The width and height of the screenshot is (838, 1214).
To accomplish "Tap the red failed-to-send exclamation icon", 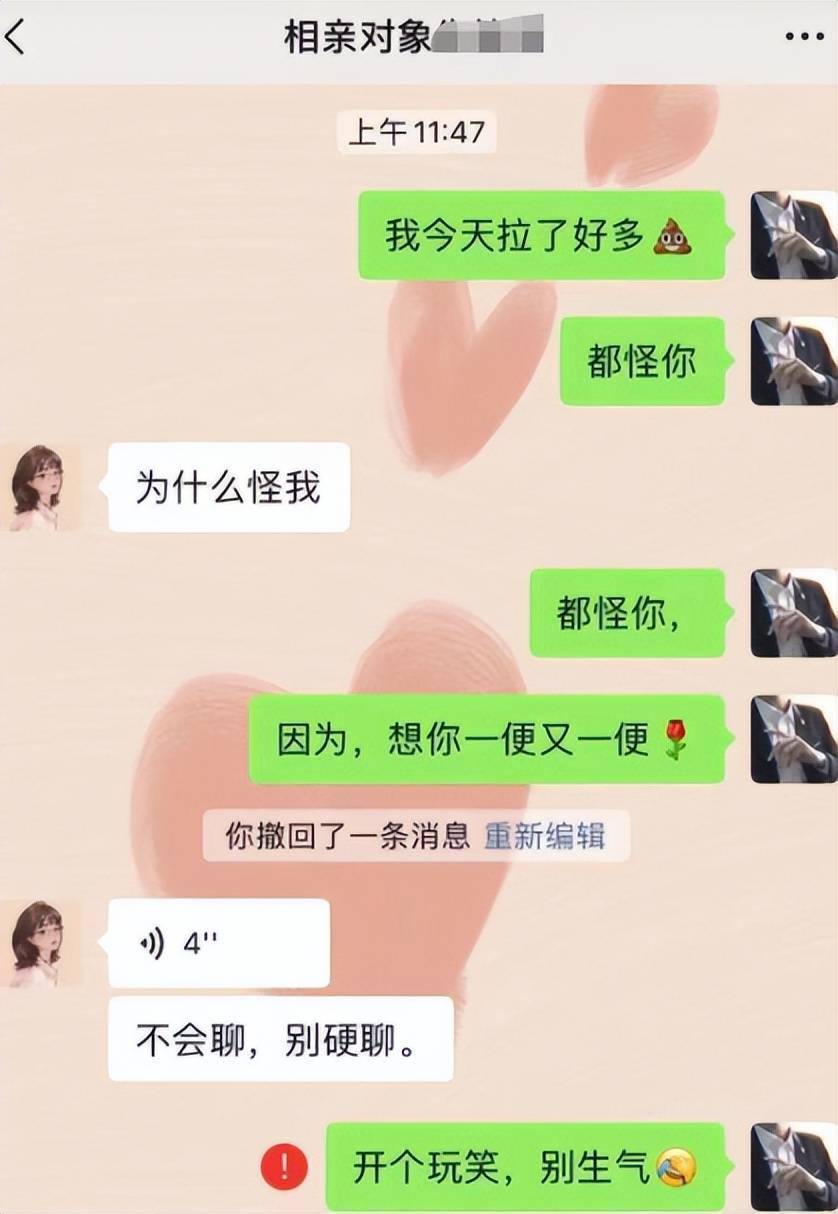I will [x=284, y=1167].
